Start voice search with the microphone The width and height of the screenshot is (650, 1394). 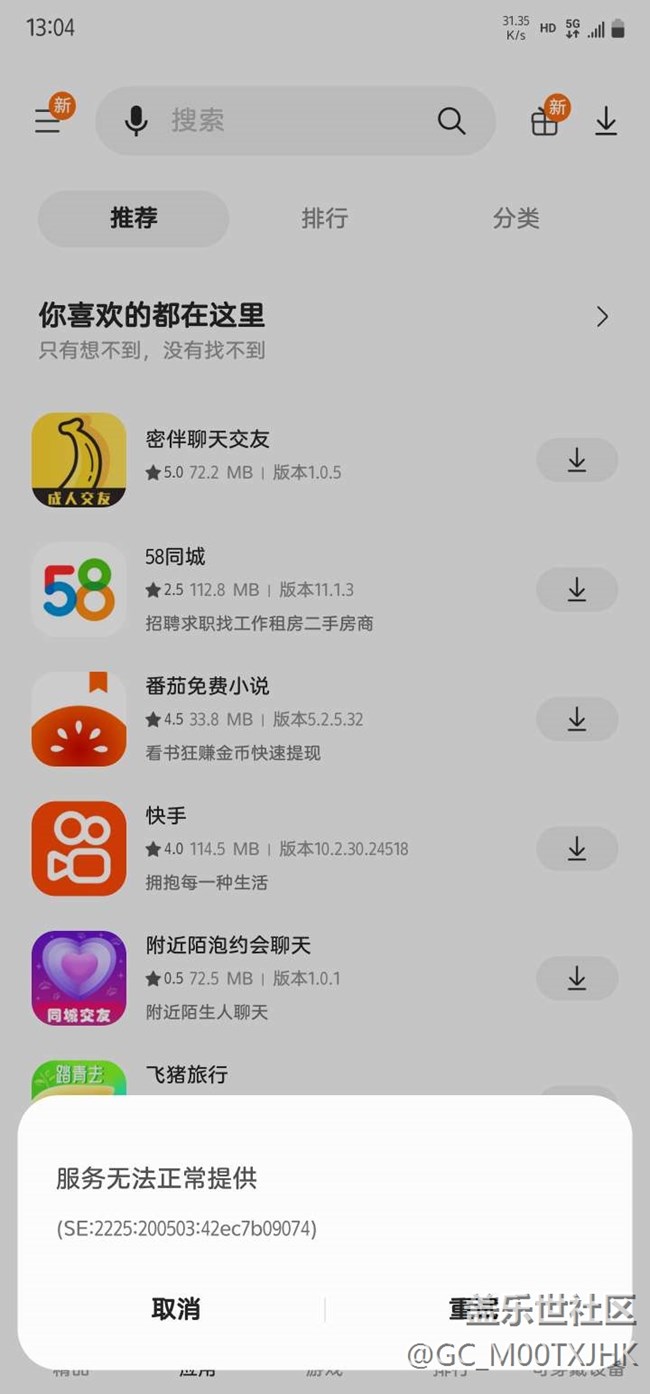pos(136,121)
